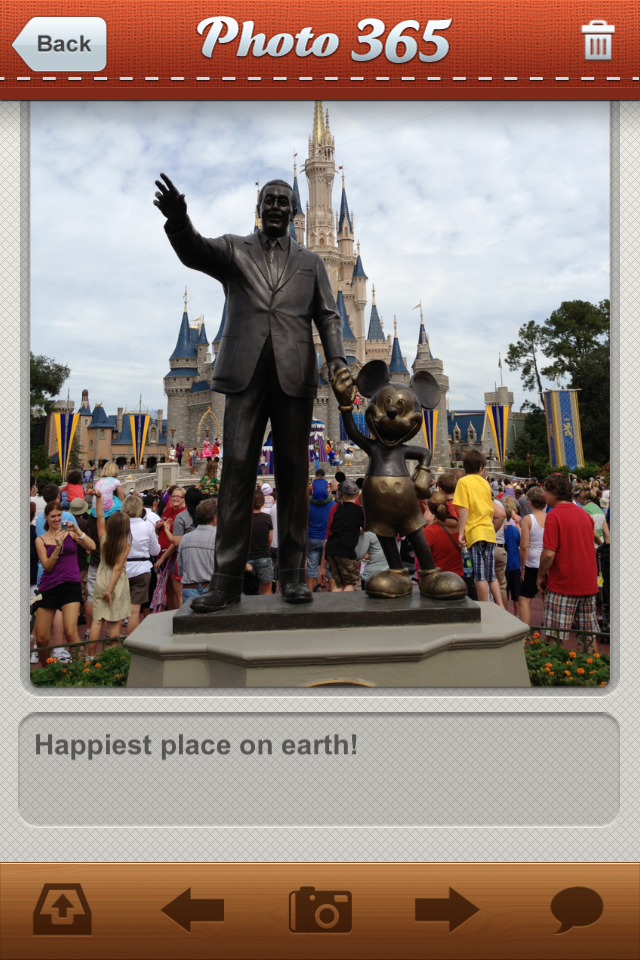
Task: Go to the previous photo with the left arrow
Action: click(x=192, y=909)
